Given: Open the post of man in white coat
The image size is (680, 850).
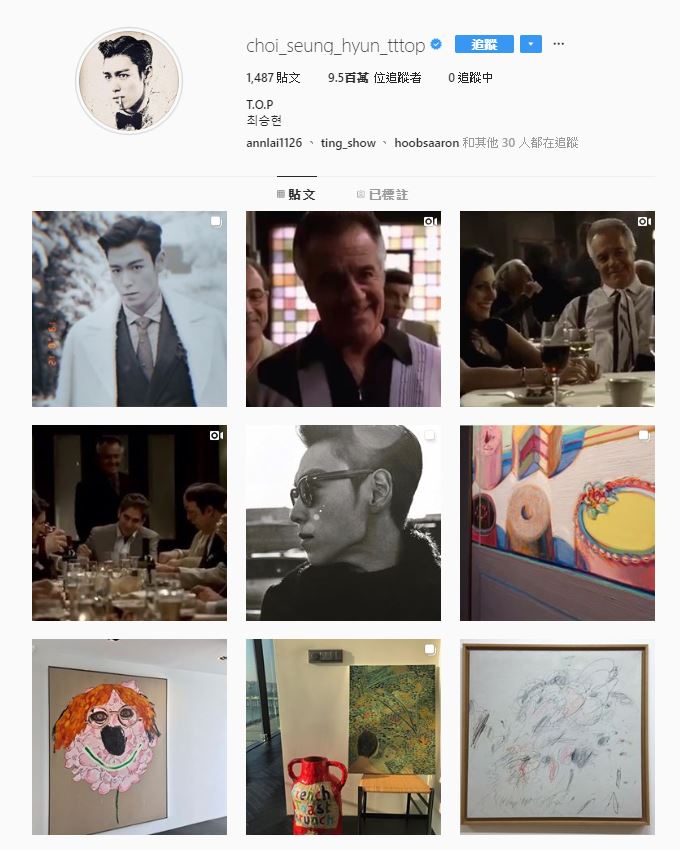Looking at the screenshot, I should (129, 308).
